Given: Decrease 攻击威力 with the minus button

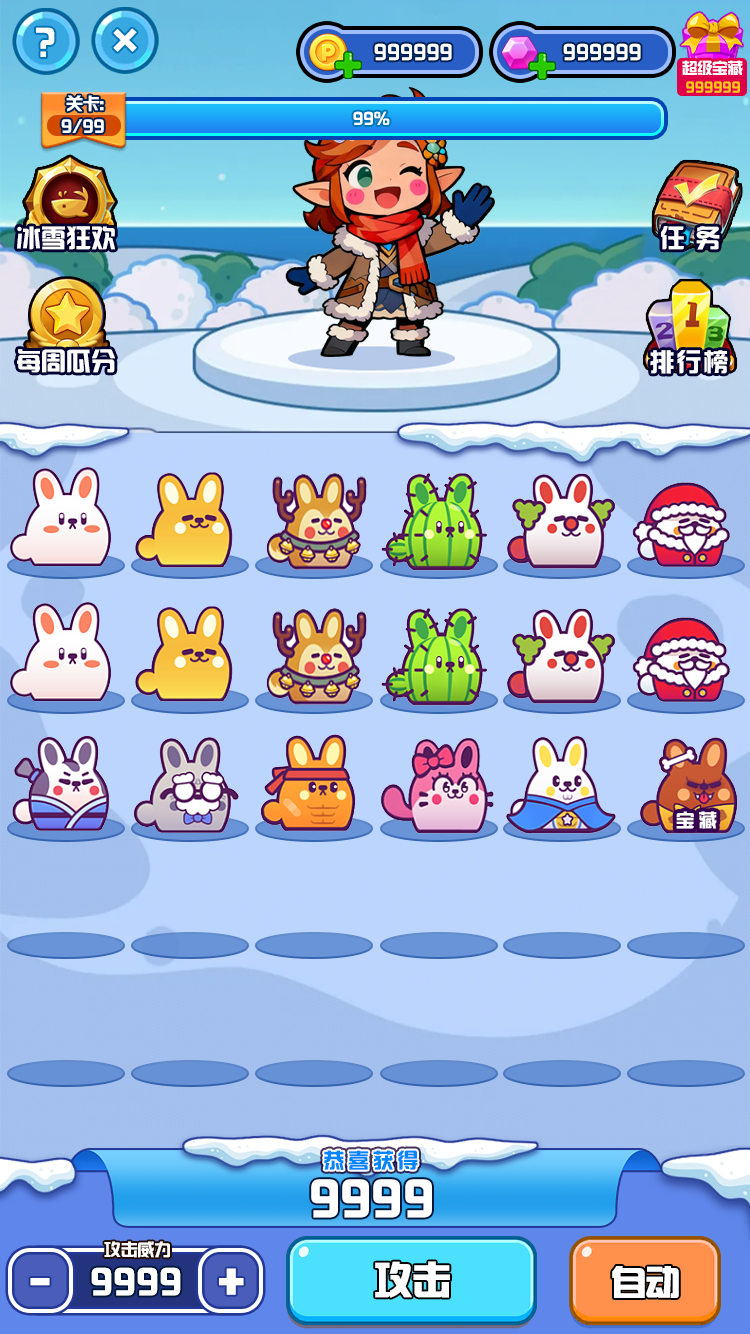Looking at the screenshot, I should pos(40,1281).
